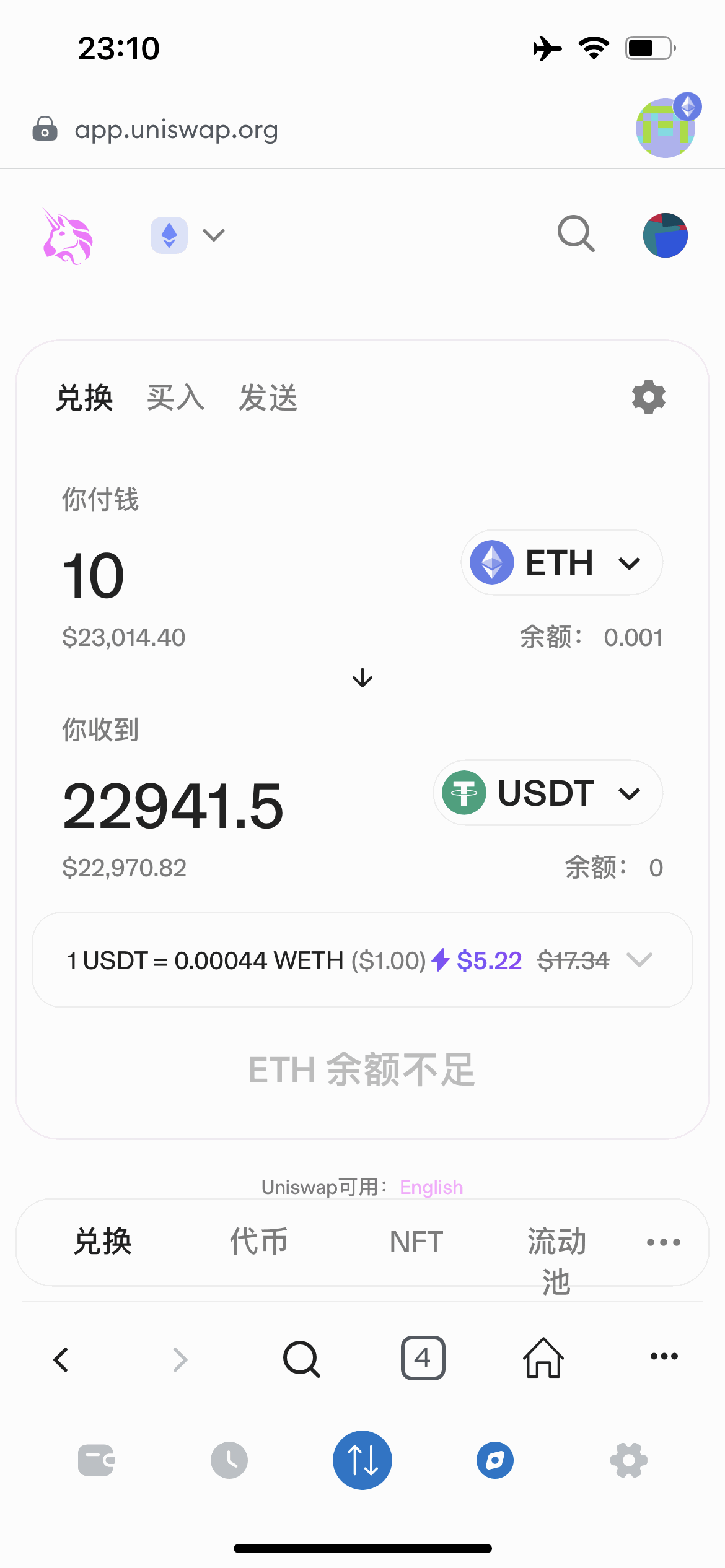Tap the browser tabs counter showing 4
The height and width of the screenshot is (1568, 725).
423,1359
